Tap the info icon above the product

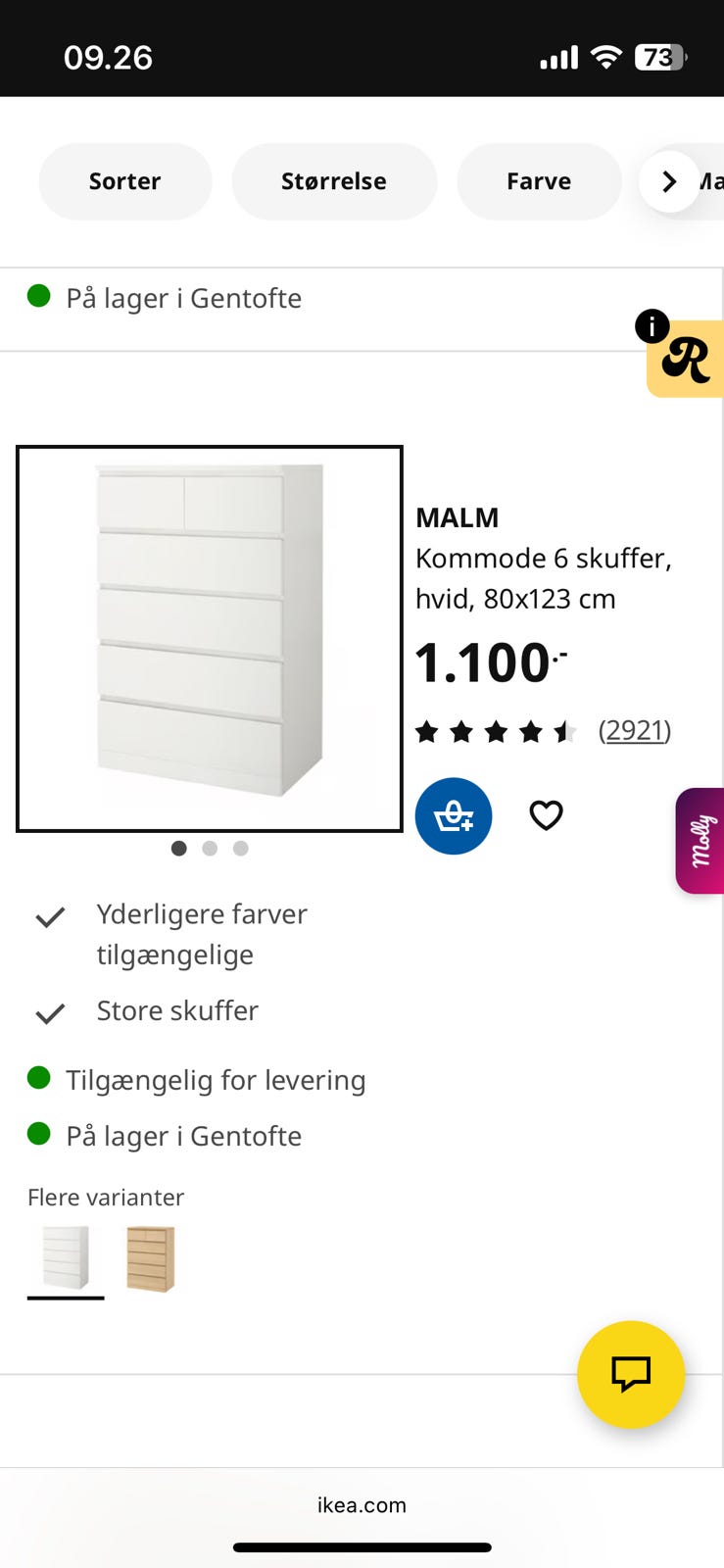coord(652,326)
